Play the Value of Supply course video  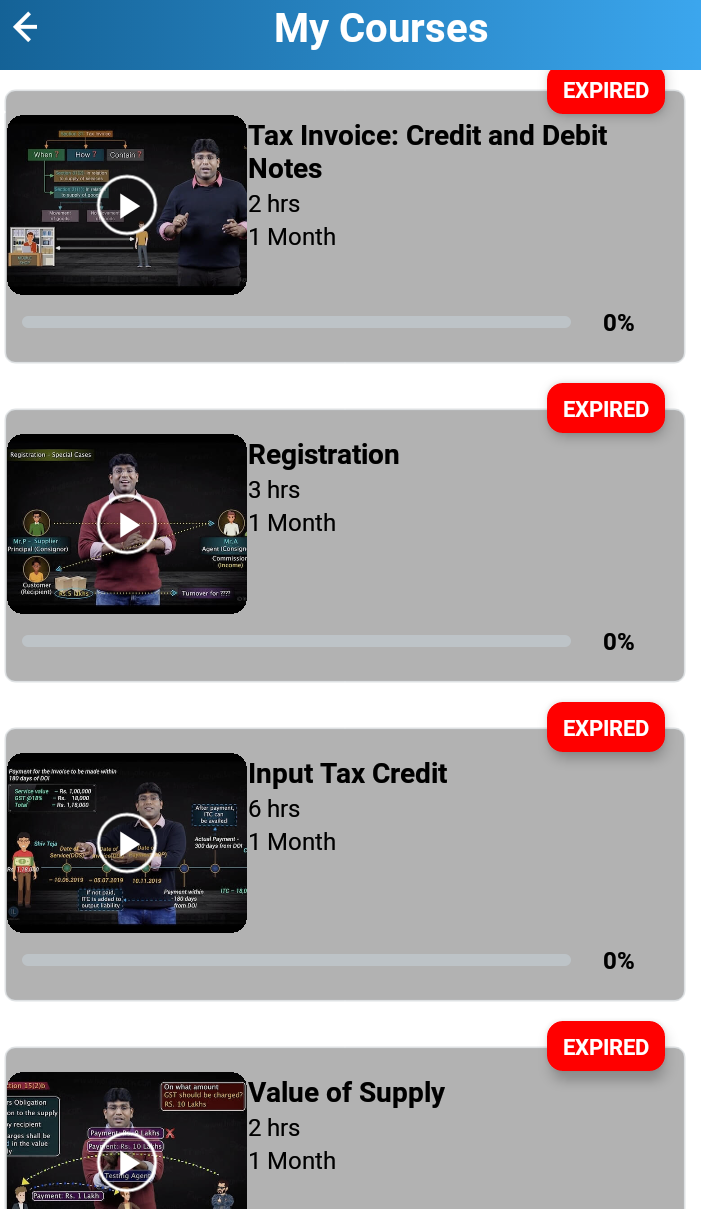pos(128,1162)
